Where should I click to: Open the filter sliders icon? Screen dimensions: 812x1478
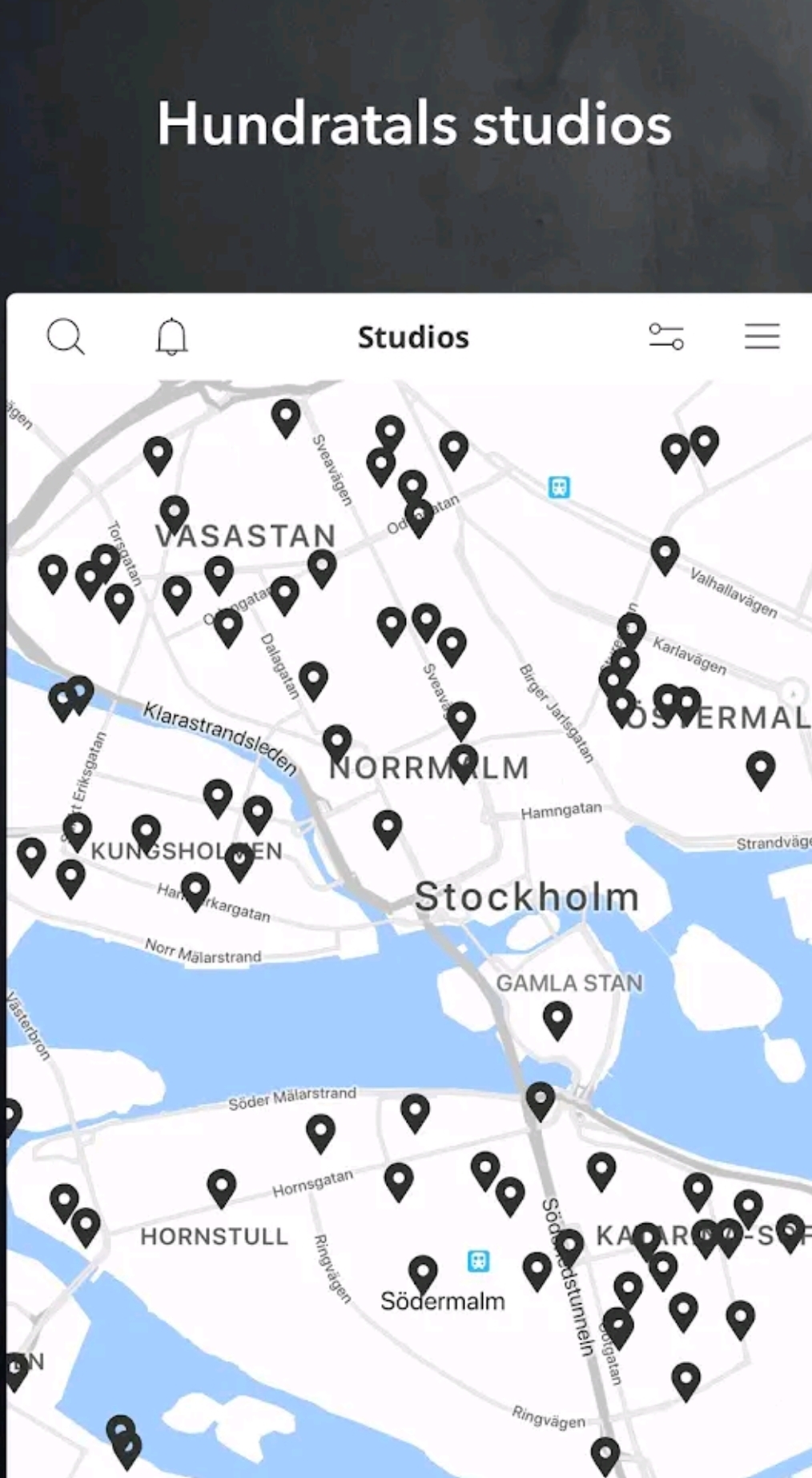pyautogui.click(x=667, y=336)
